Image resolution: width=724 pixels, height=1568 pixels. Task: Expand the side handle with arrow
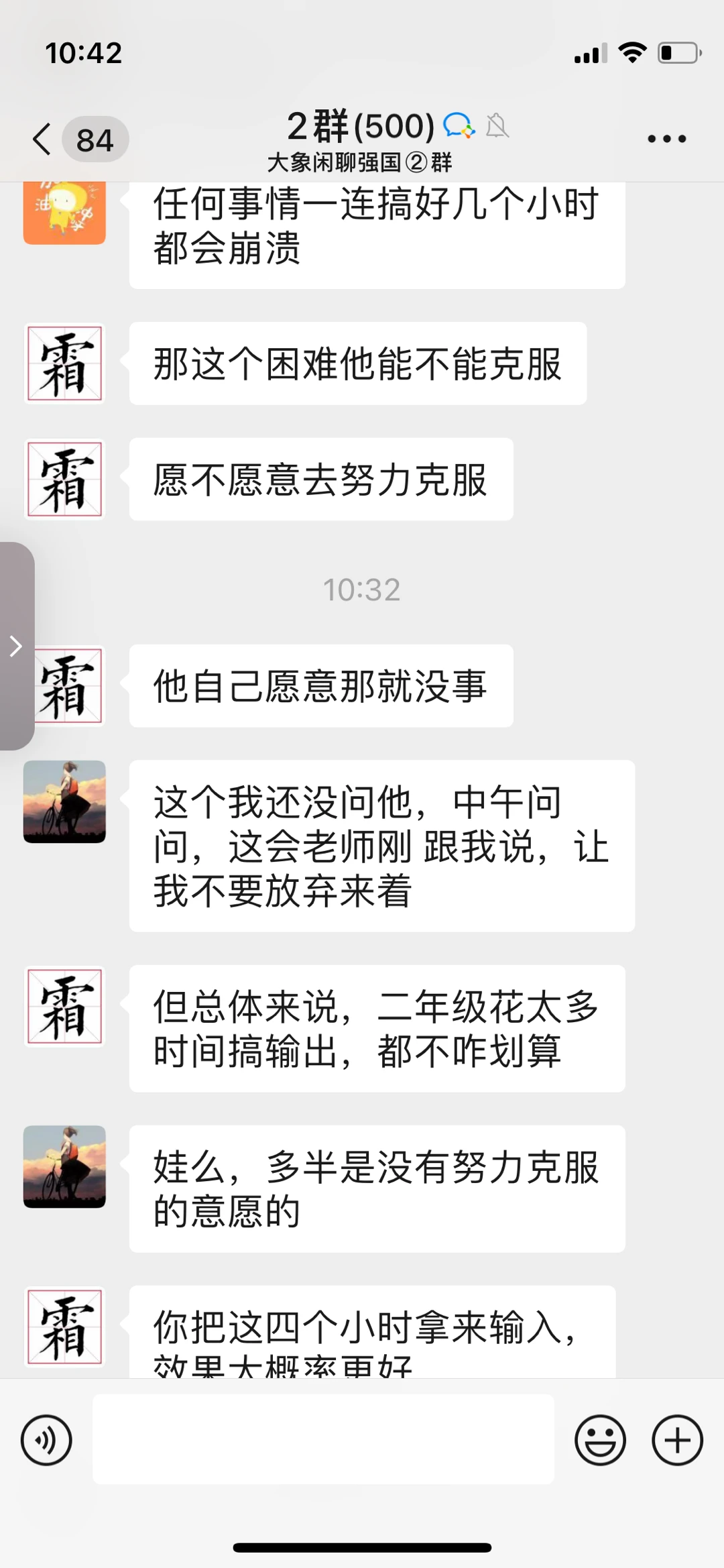click(x=16, y=647)
